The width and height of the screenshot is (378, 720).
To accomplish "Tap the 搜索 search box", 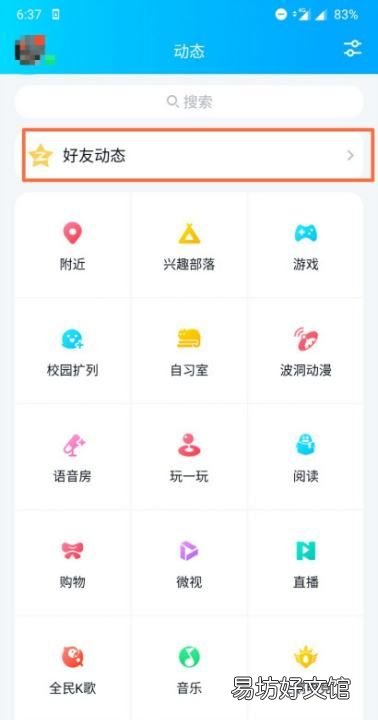I will coord(189,101).
